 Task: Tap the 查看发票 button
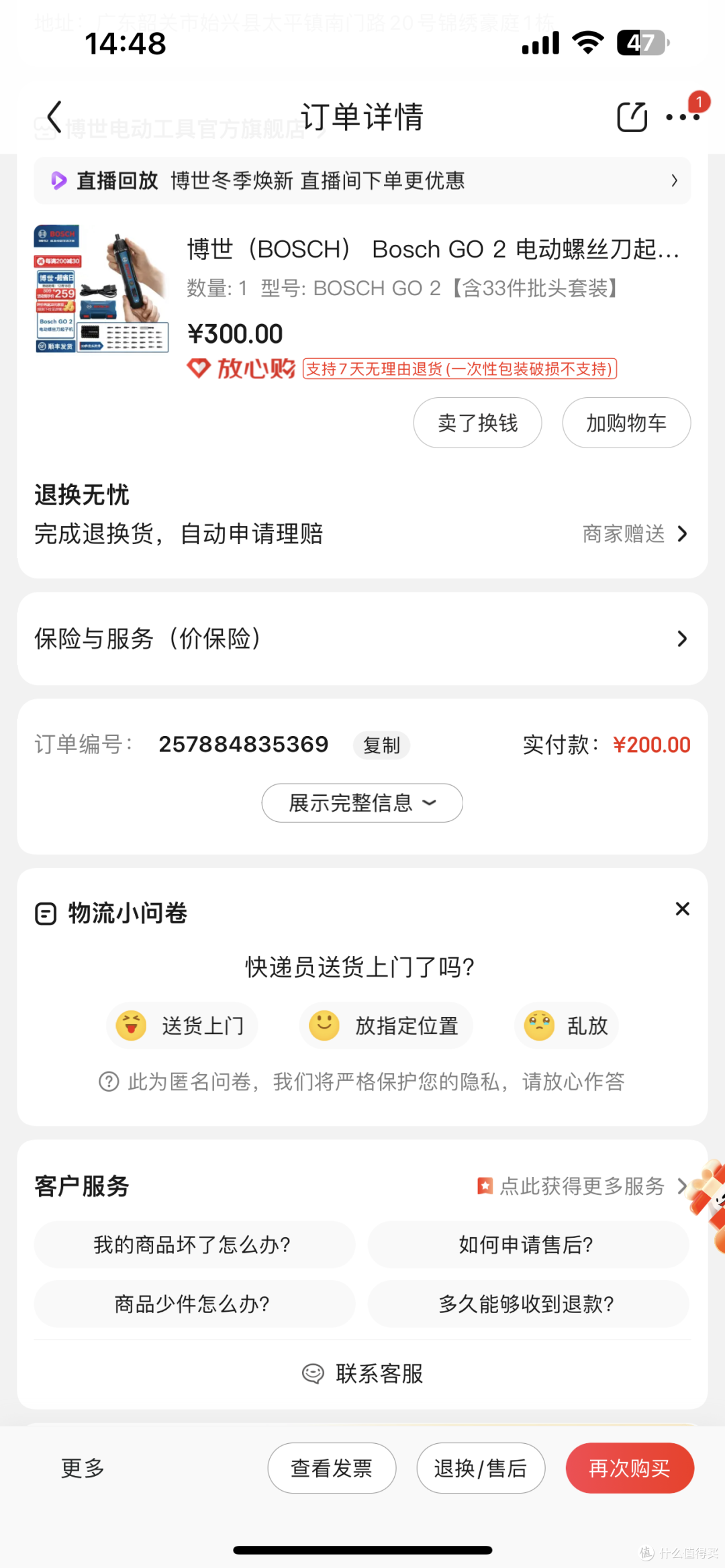332,1468
